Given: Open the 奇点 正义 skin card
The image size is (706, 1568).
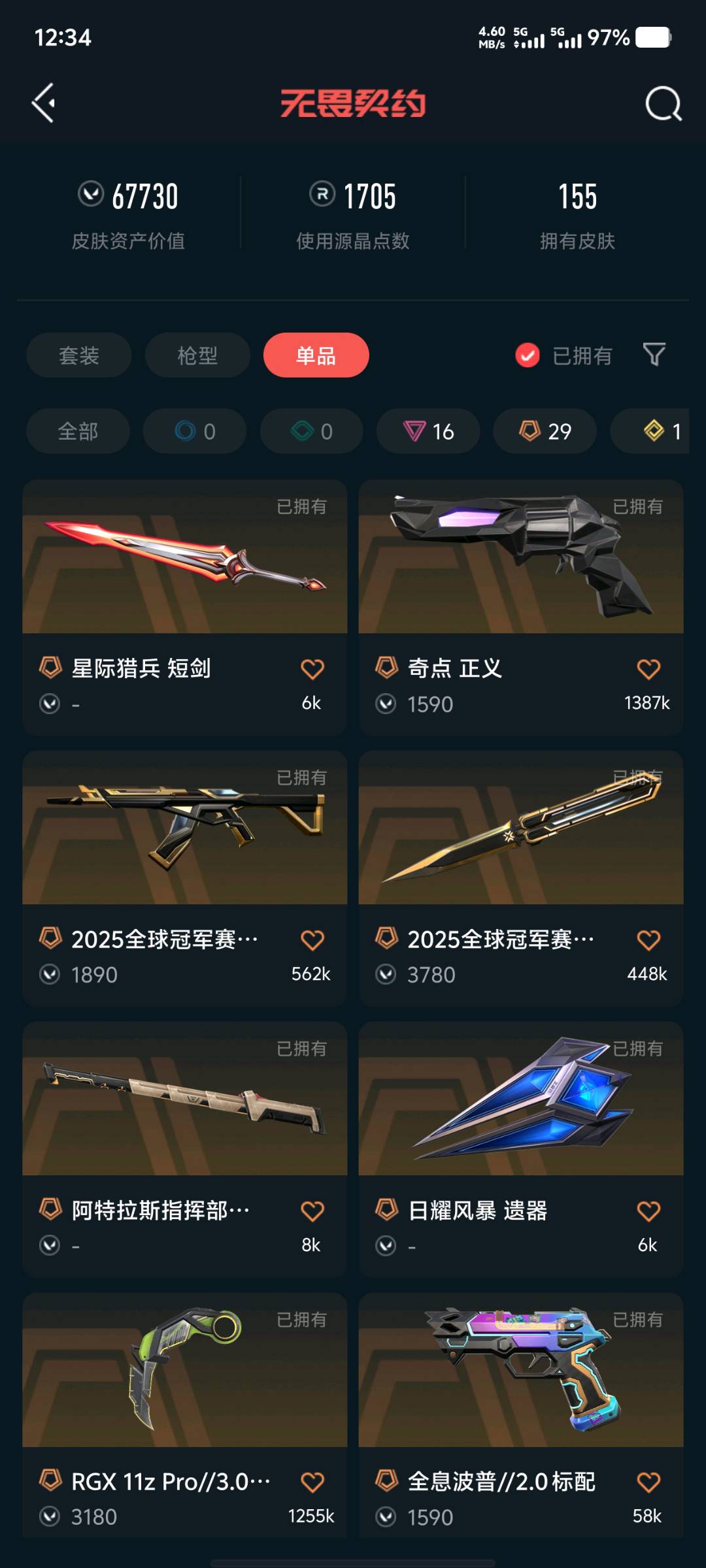Looking at the screenshot, I should pos(521,608).
